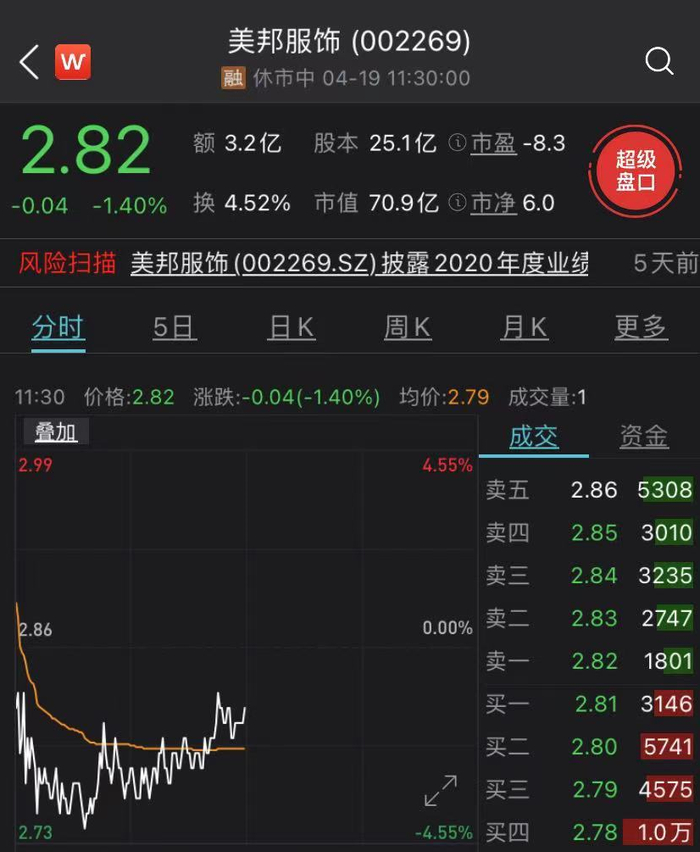
Task: Open the 风险扫描 disclosure news link
Action: pyautogui.click(x=359, y=264)
